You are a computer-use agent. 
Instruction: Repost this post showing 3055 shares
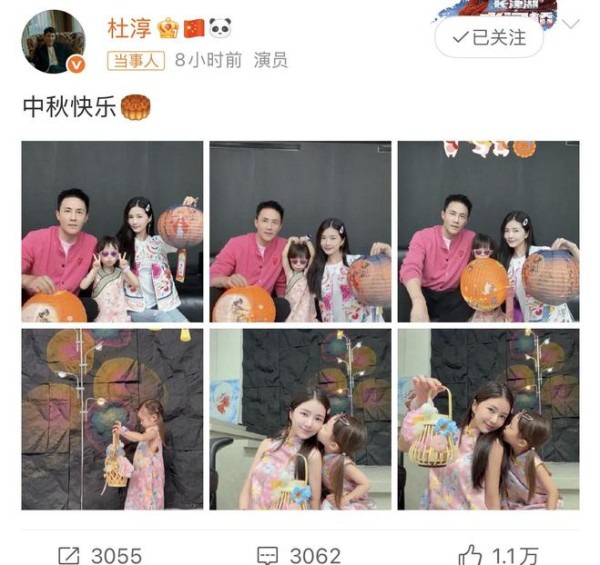100,554
